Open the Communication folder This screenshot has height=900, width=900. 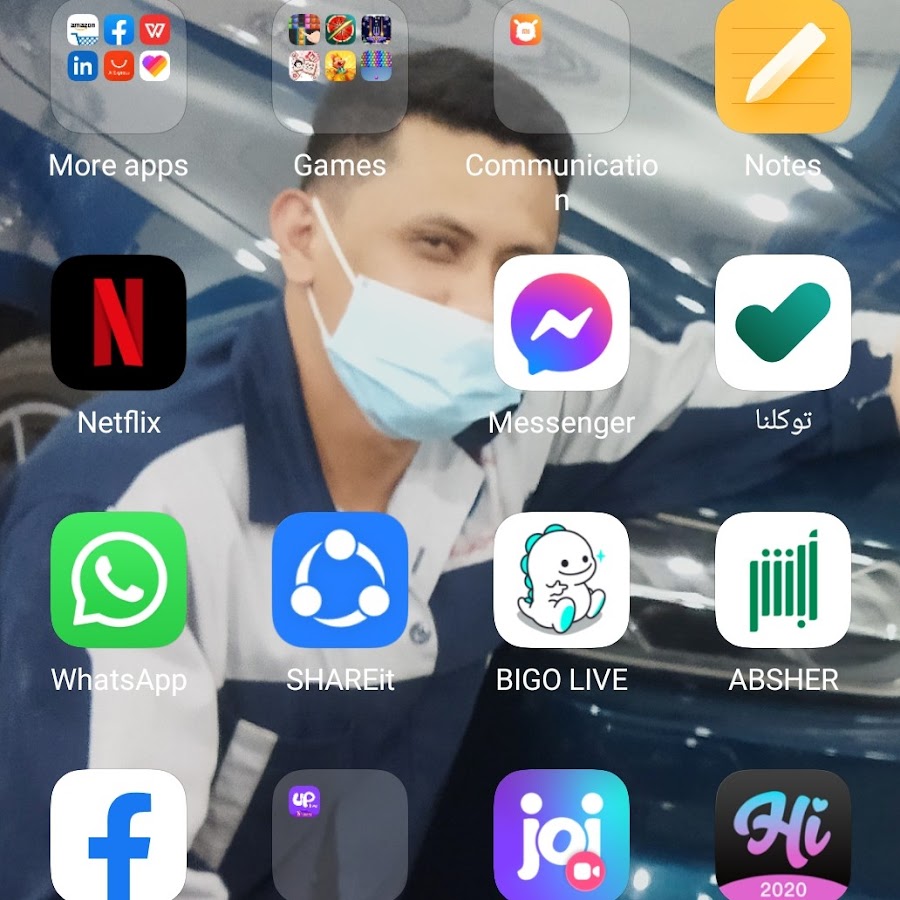point(561,66)
